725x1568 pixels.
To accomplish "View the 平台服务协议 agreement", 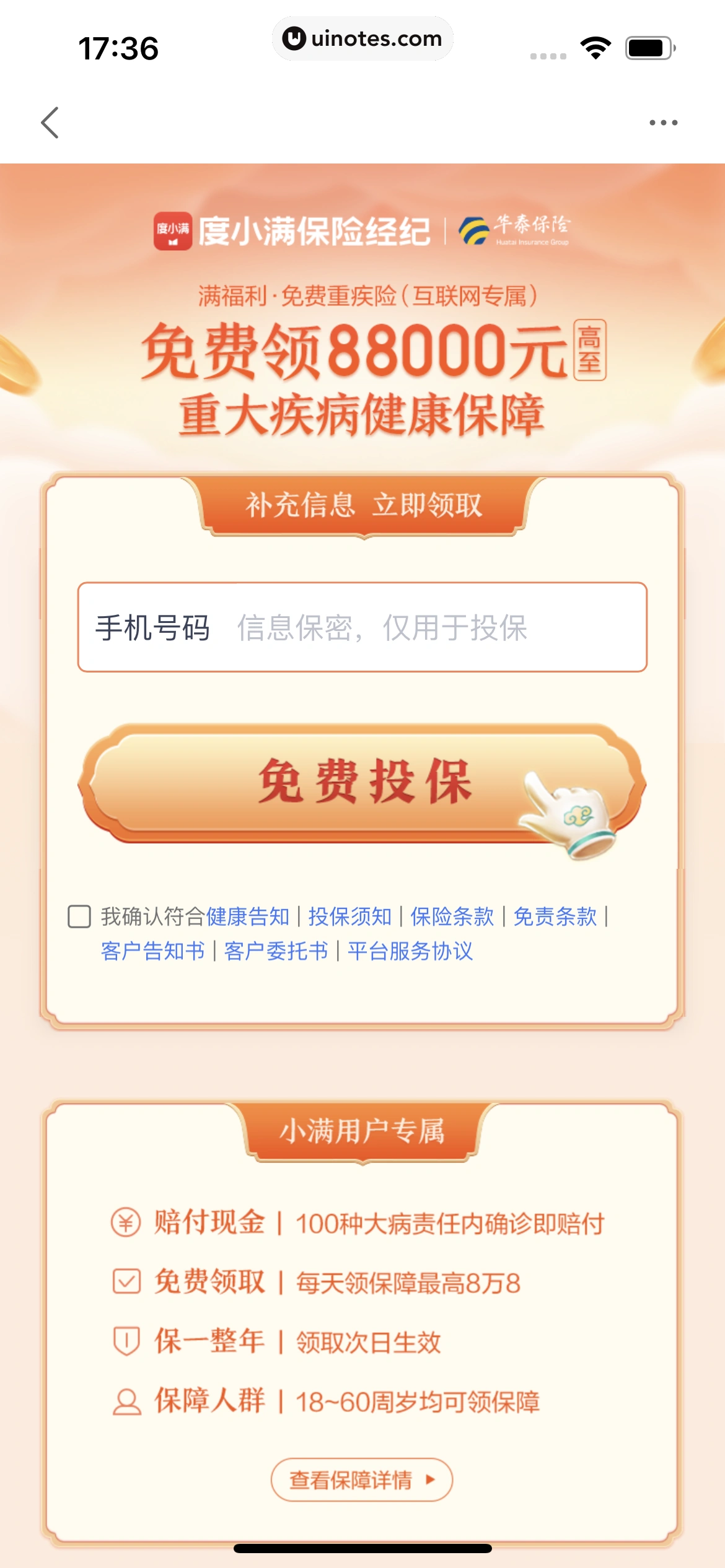I will coord(411,952).
